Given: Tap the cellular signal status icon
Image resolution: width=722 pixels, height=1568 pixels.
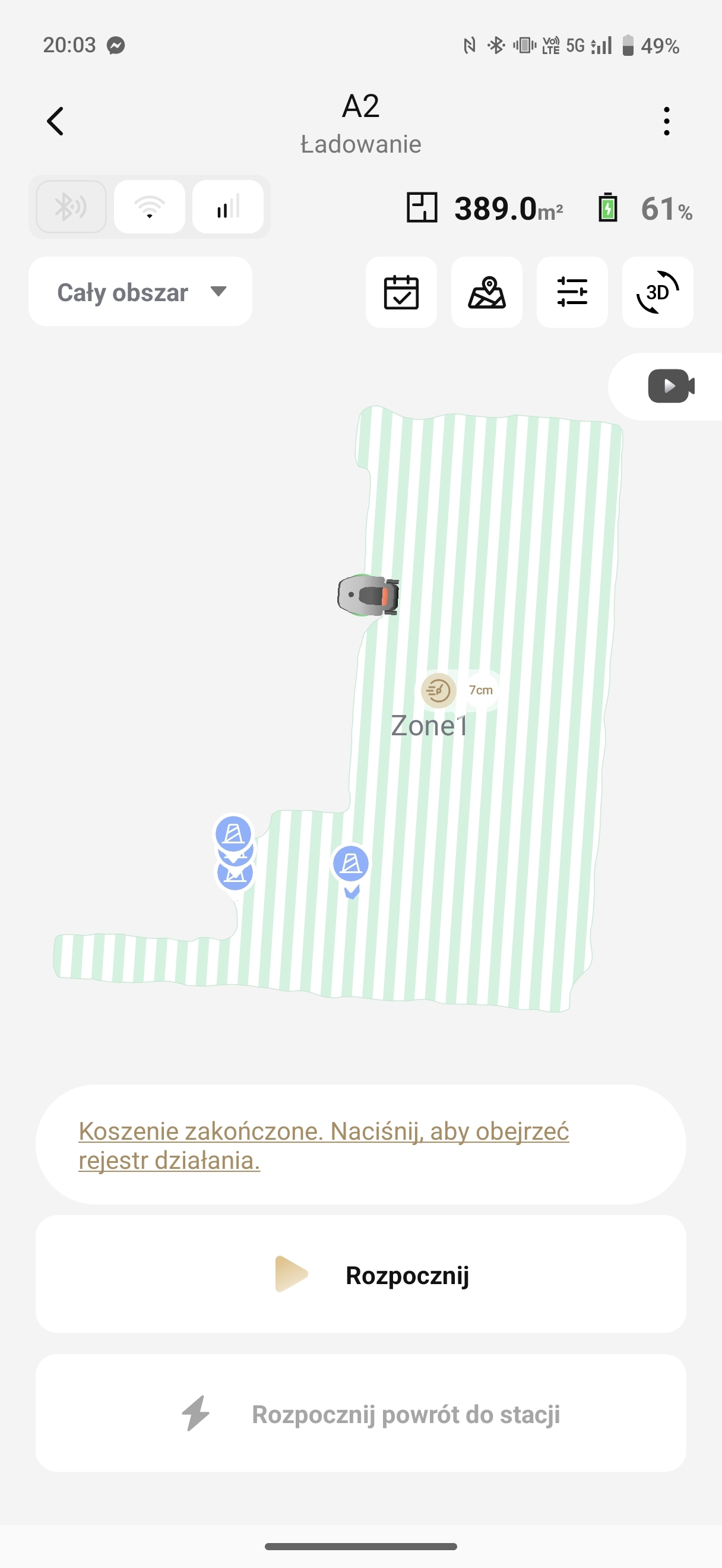Looking at the screenshot, I should (228, 207).
